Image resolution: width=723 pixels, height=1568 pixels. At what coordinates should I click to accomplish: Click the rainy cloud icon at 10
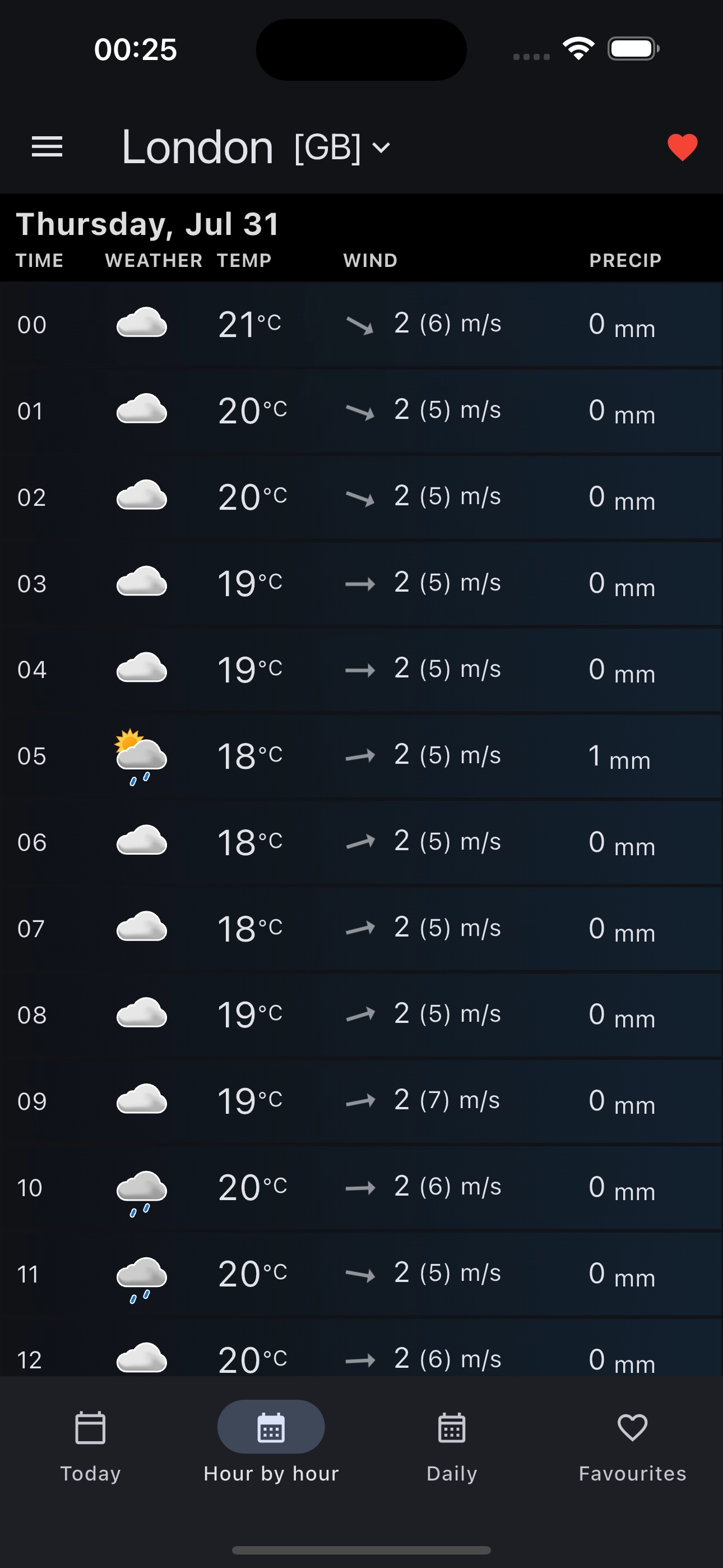142,1187
